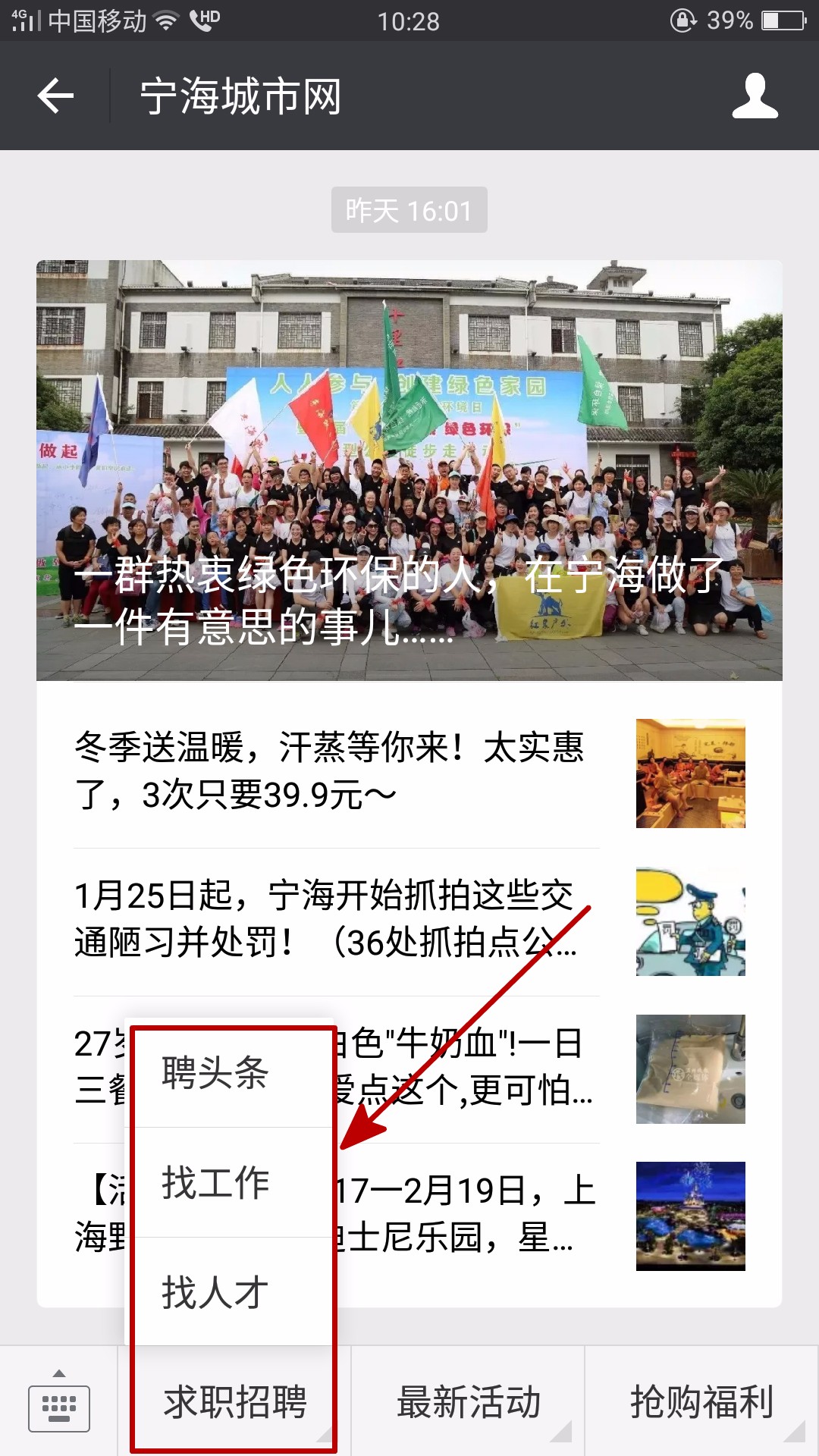Open the 39.9元 sweat steaming article

pyautogui.click(x=409, y=772)
